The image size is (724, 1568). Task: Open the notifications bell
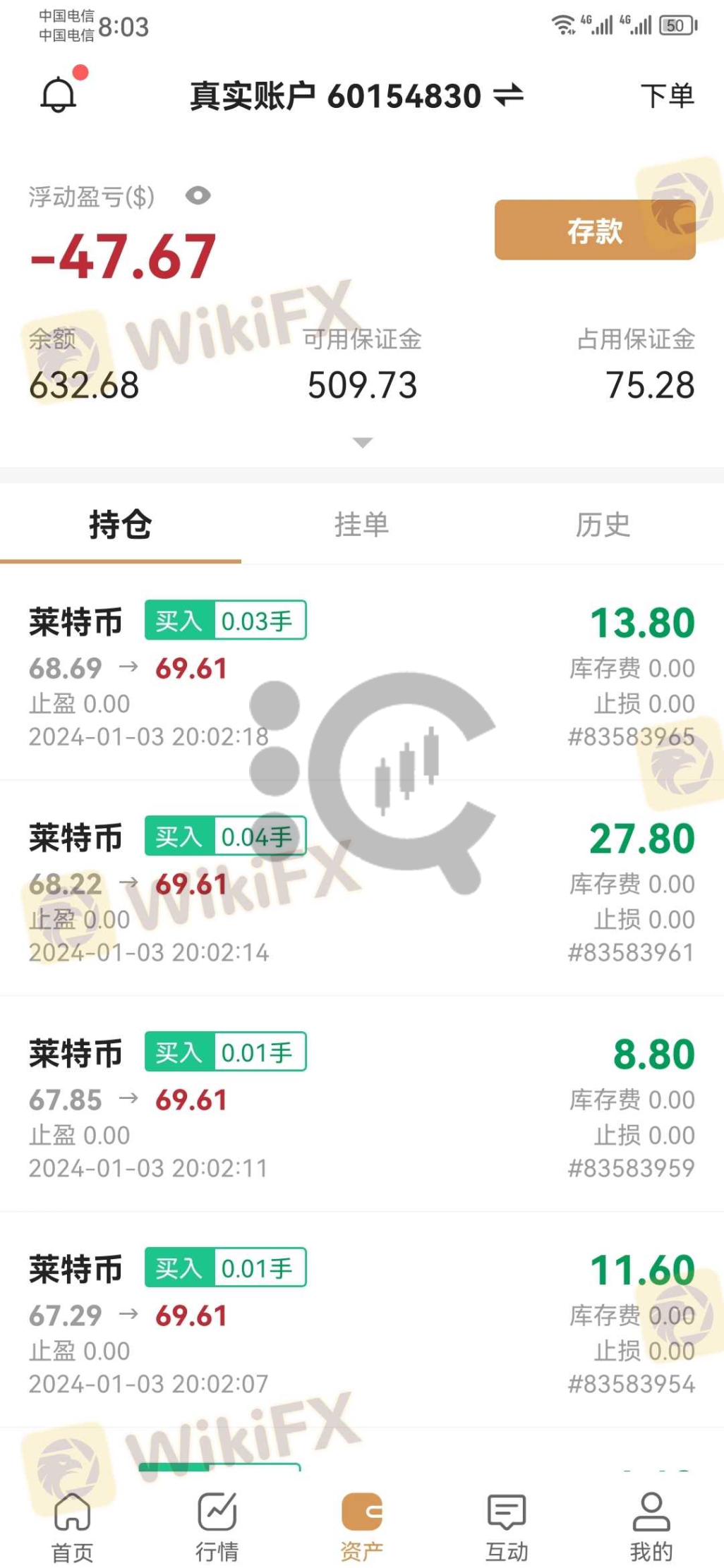pos(59,95)
